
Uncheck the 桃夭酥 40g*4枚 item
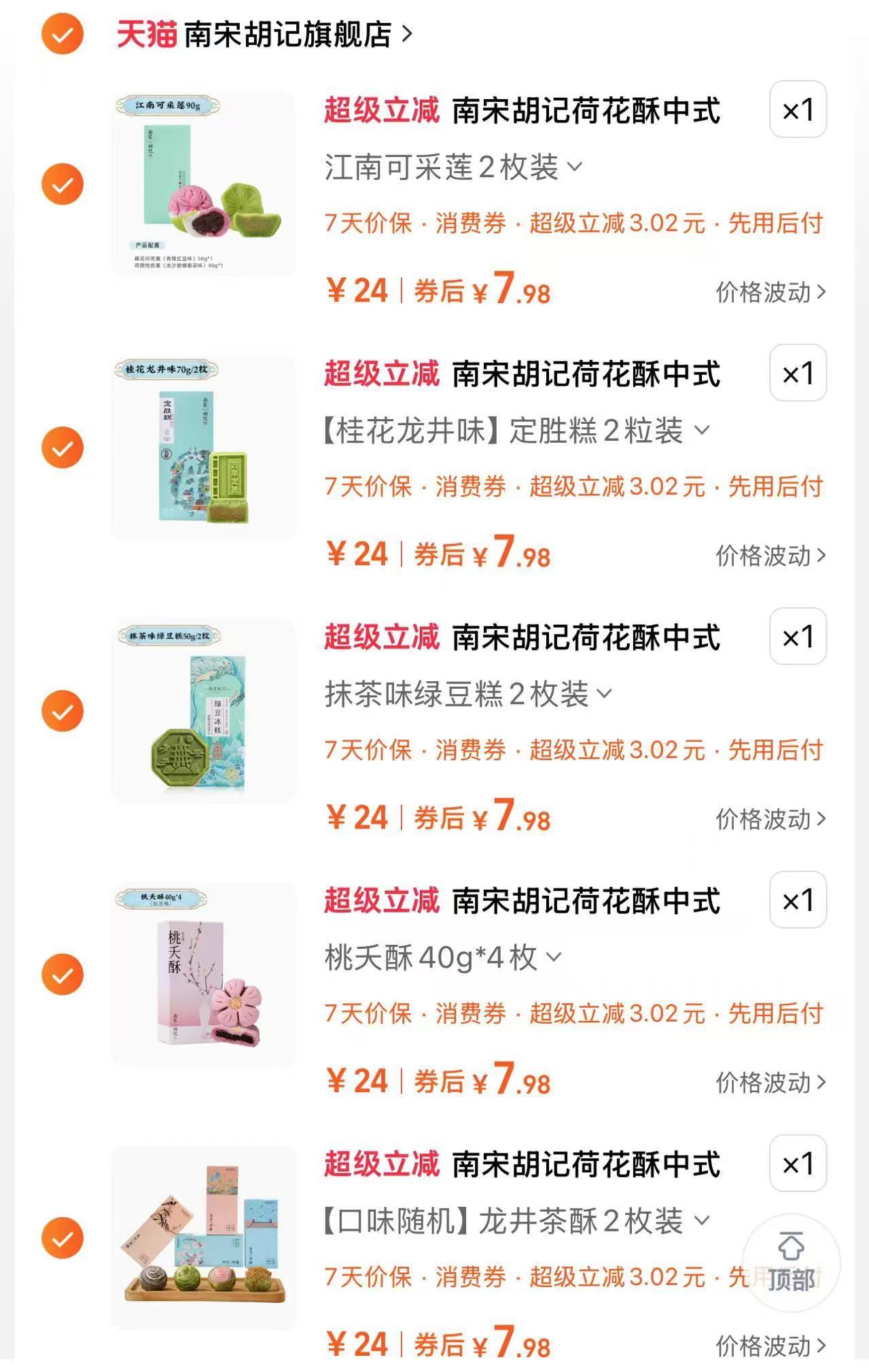coord(62,973)
